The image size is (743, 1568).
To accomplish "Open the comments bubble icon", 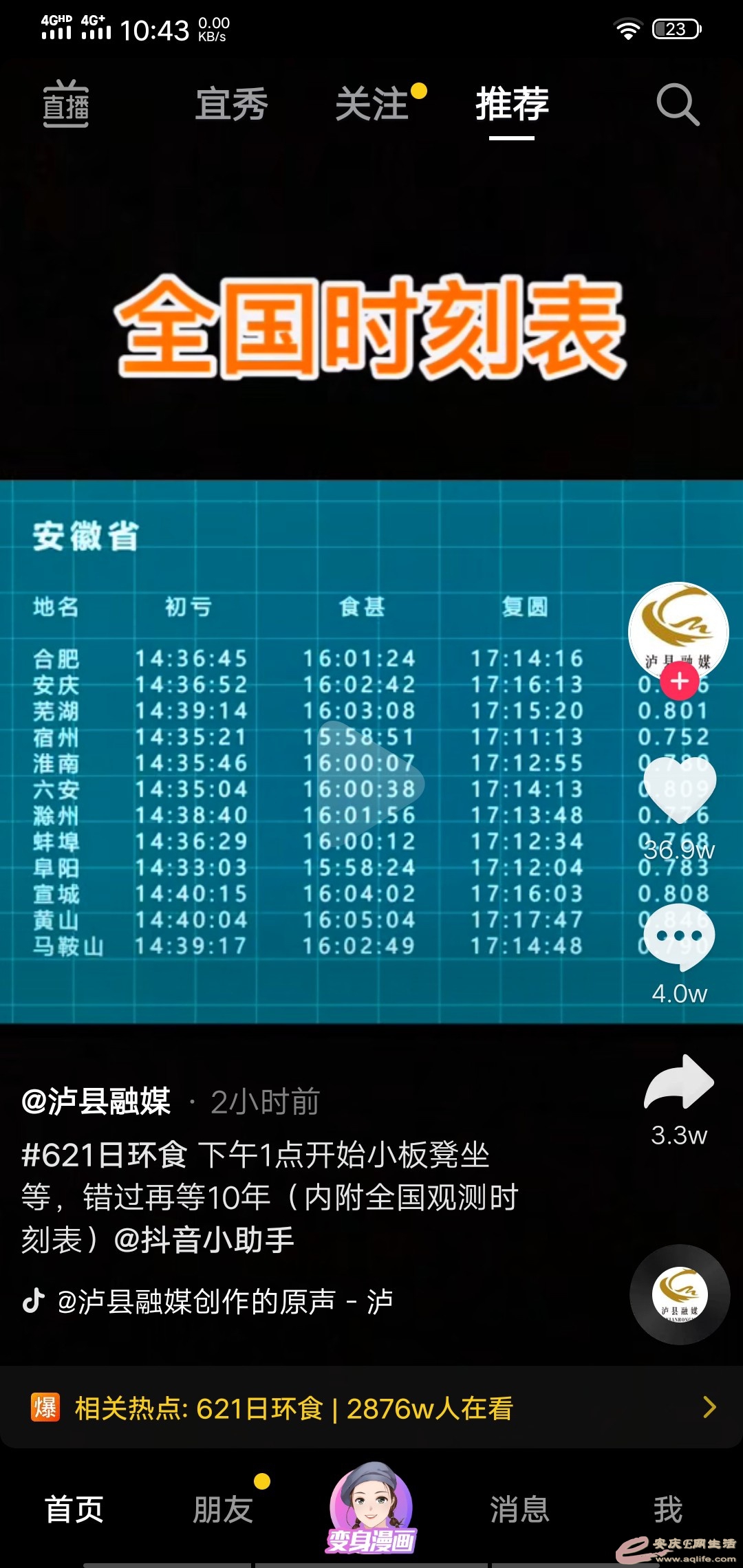I will [x=680, y=937].
